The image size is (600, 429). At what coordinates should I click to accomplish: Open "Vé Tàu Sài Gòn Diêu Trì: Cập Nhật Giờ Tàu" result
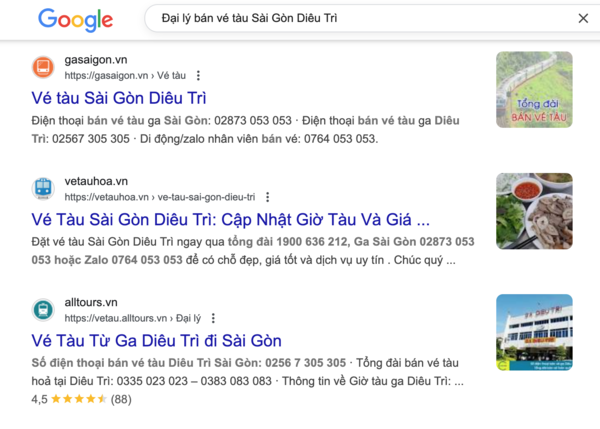(230, 219)
